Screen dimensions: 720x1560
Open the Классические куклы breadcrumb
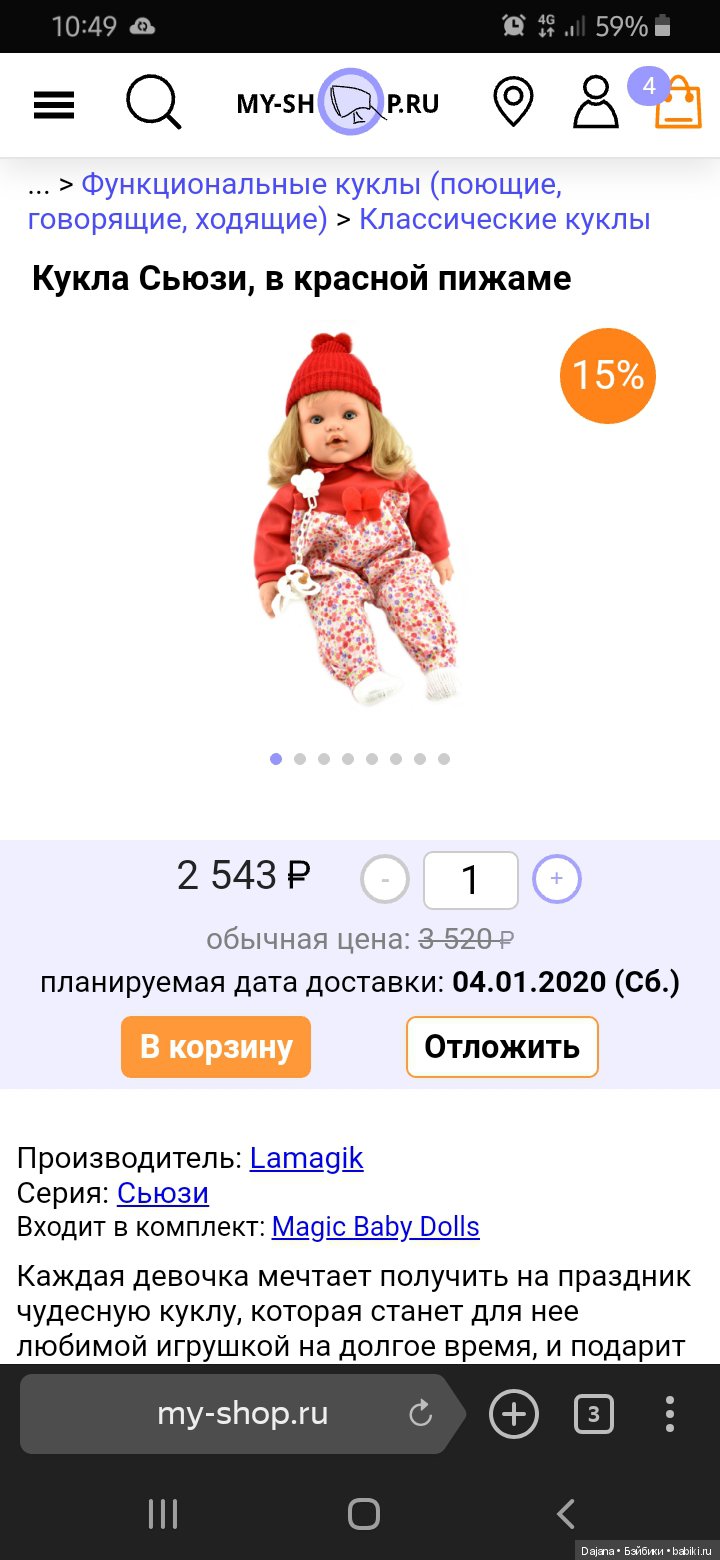pyautogui.click(x=505, y=220)
